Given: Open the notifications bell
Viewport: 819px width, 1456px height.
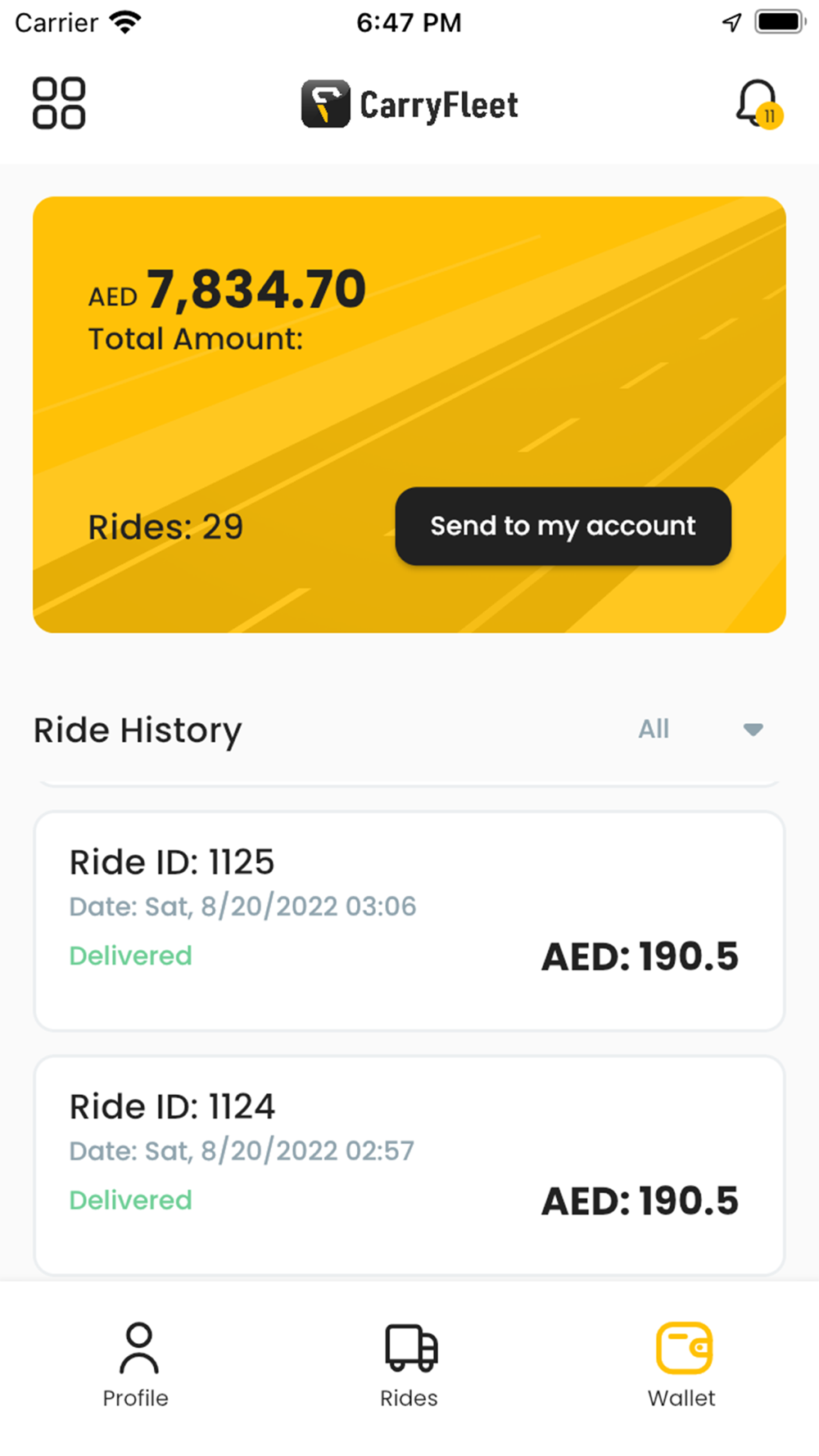Looking at the screenshot, I should pos(758,104).
